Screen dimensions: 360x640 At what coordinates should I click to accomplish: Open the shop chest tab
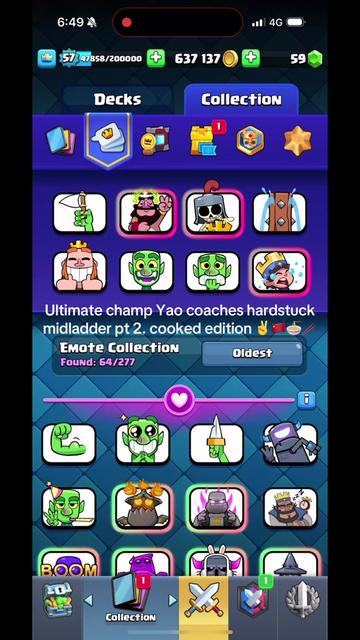pos(58,600)
